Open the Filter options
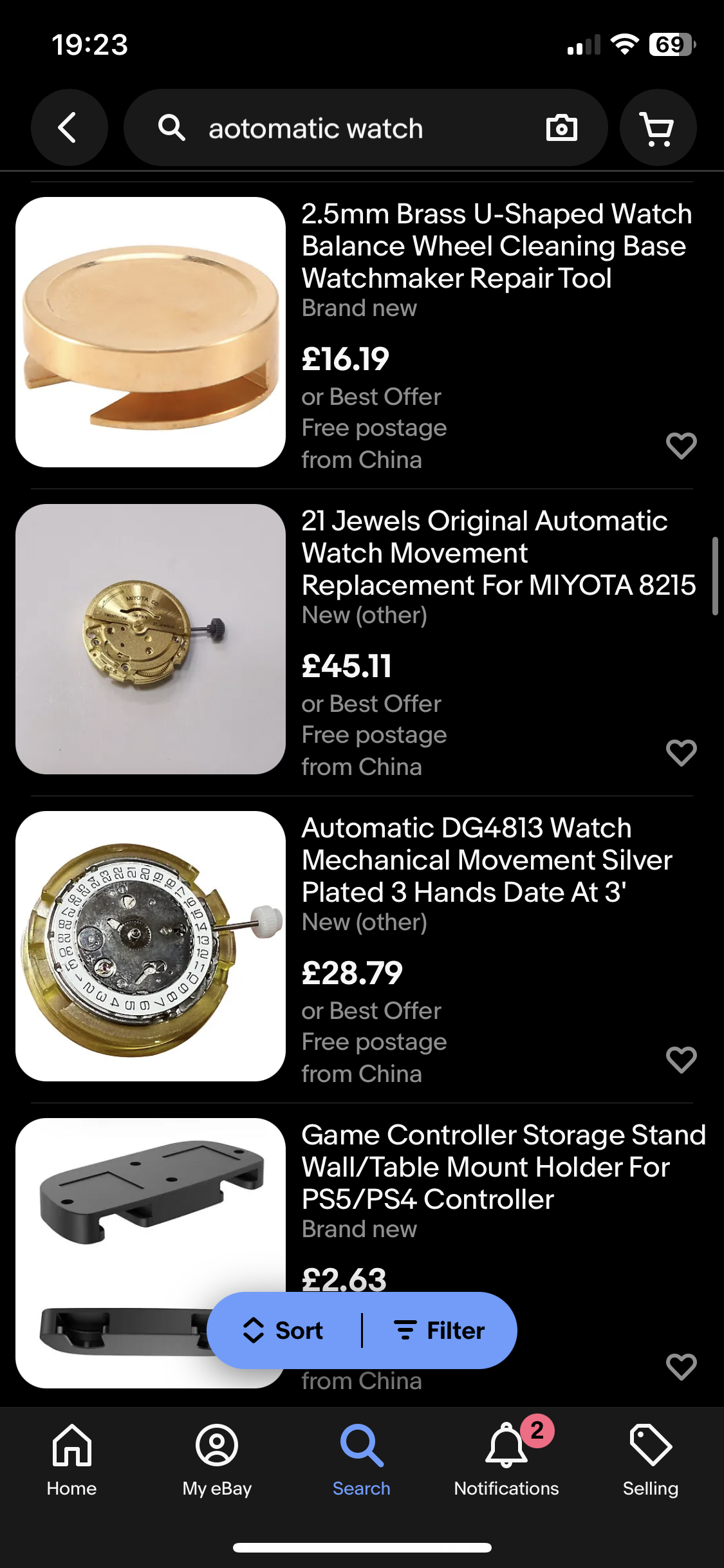 440,1330
